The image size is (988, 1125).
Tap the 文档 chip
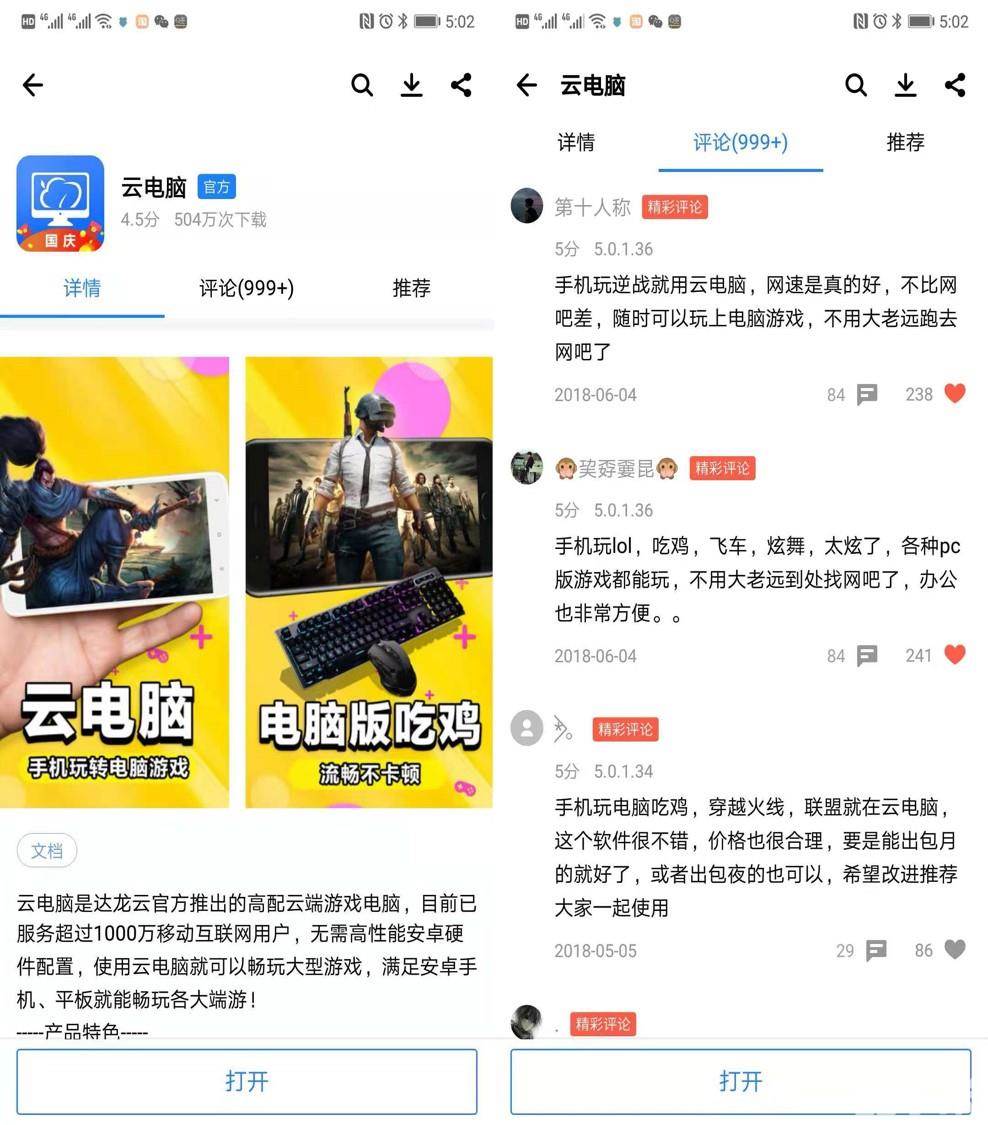coord(47,851)
